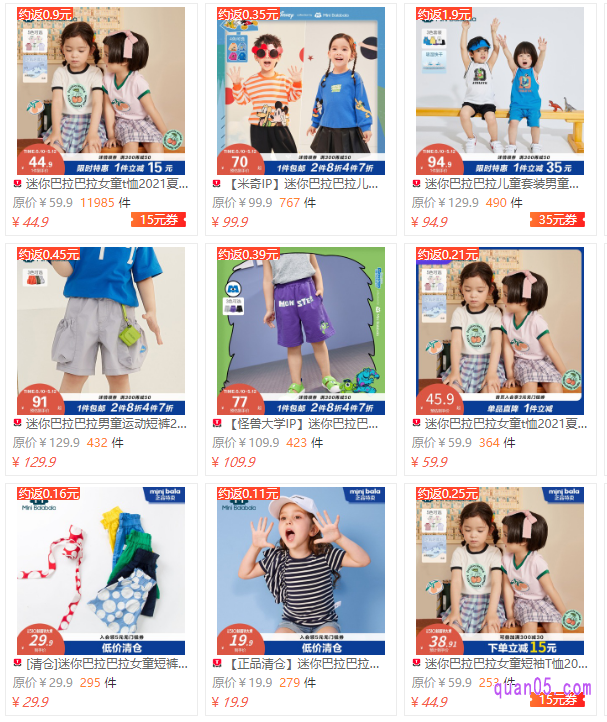Screen dimensions: 607x722
Task: Claim the 35元券 coupon on 儿童套装
Action: point(556,221)
